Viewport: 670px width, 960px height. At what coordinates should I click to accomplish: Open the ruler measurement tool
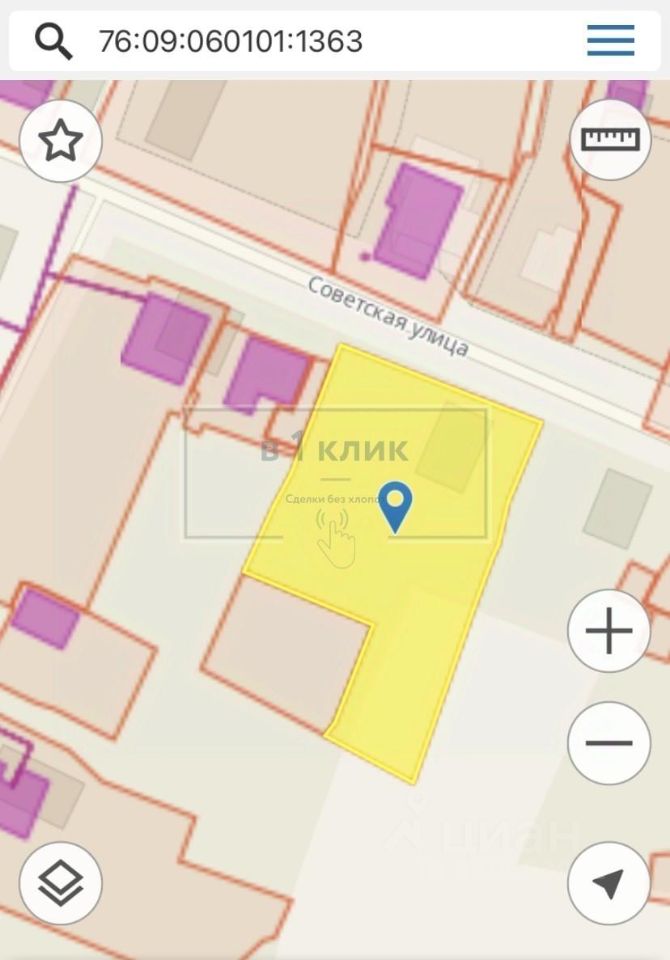point(610,139)
